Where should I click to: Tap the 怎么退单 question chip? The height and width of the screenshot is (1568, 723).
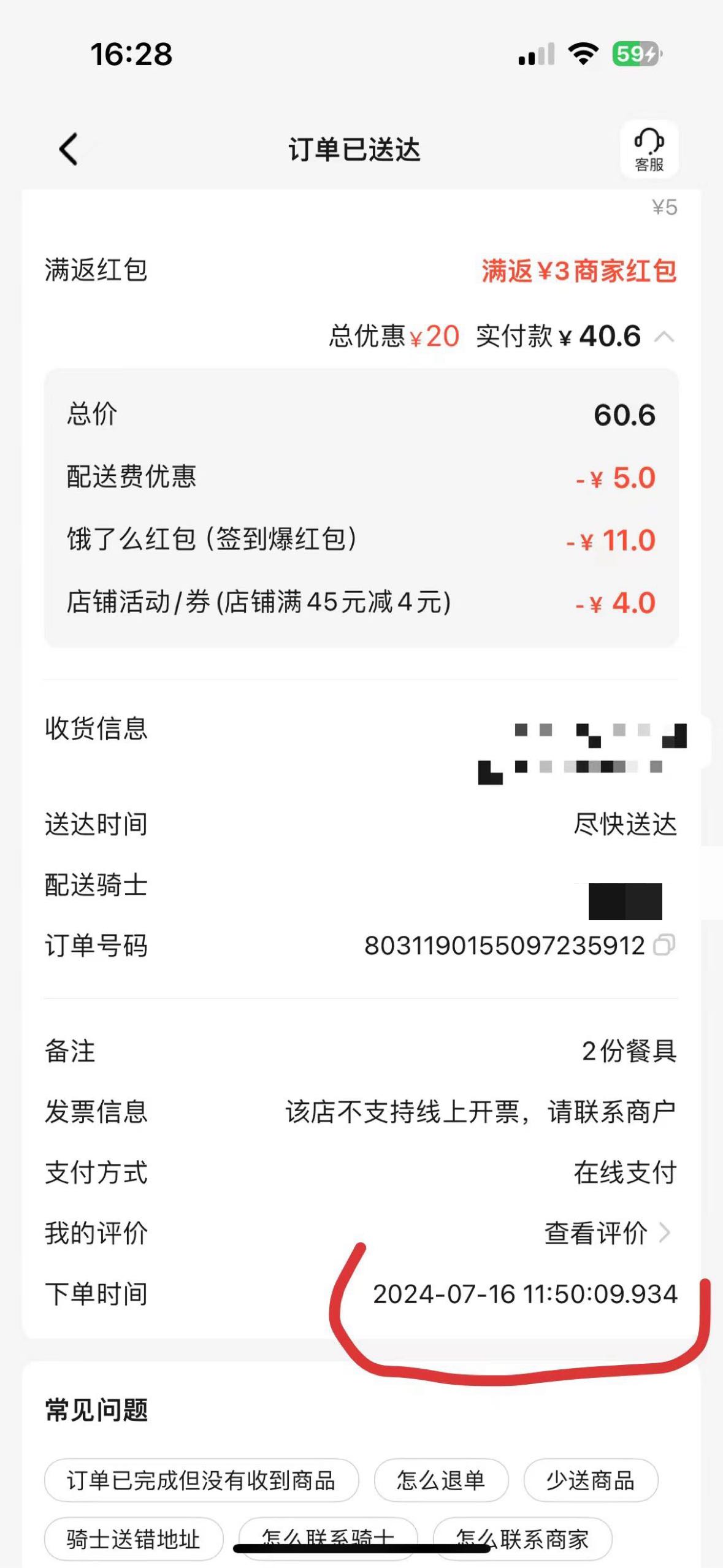tap(441, 1480)
